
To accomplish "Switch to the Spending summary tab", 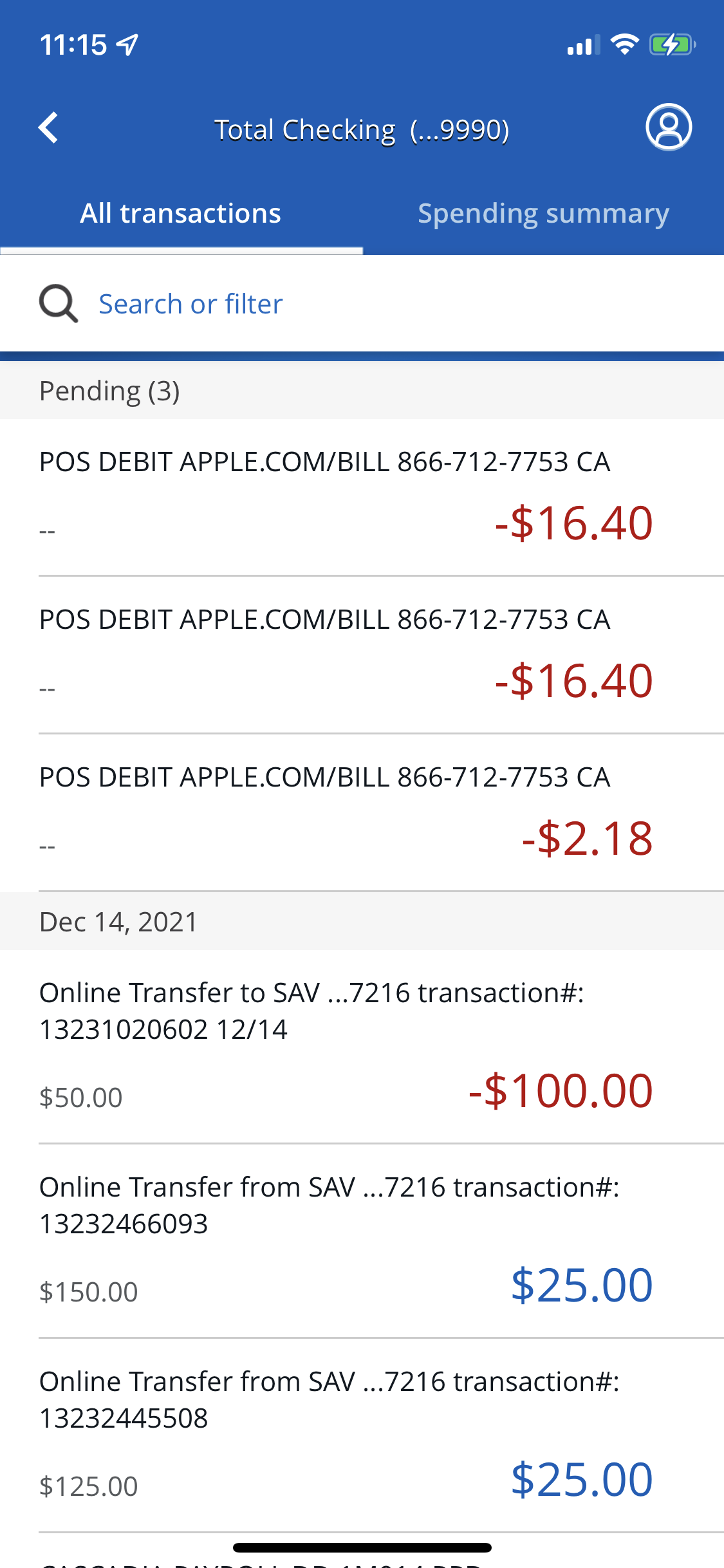I will [x=543, y=212].
